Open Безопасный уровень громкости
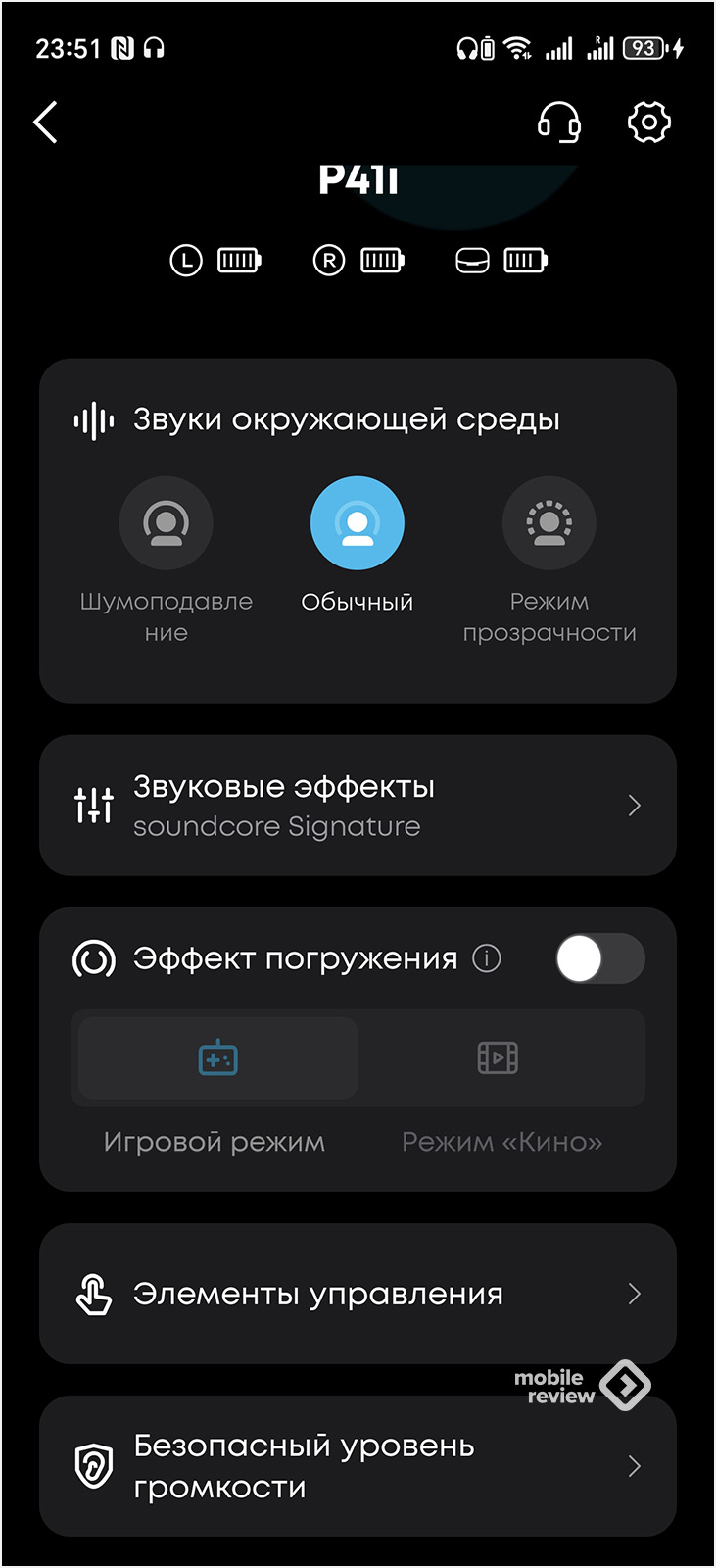 click(x=358, y=1466)
